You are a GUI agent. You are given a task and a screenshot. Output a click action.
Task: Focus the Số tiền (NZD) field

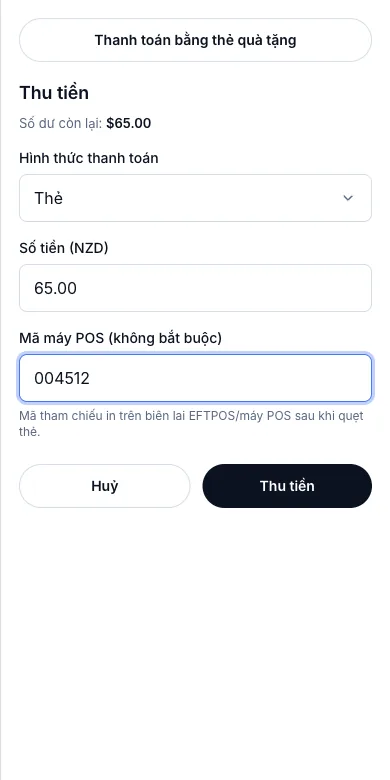(195, 288)
